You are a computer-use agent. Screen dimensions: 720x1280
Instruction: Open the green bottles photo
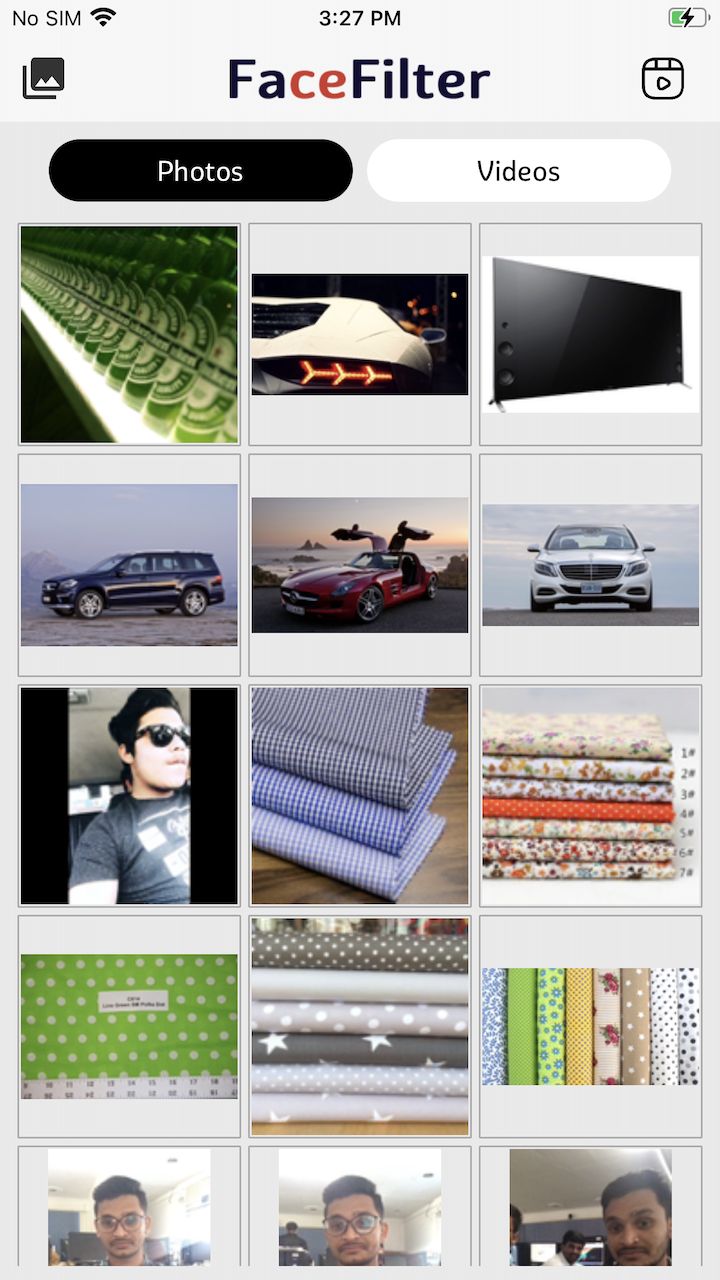click(x=130, y=334)
